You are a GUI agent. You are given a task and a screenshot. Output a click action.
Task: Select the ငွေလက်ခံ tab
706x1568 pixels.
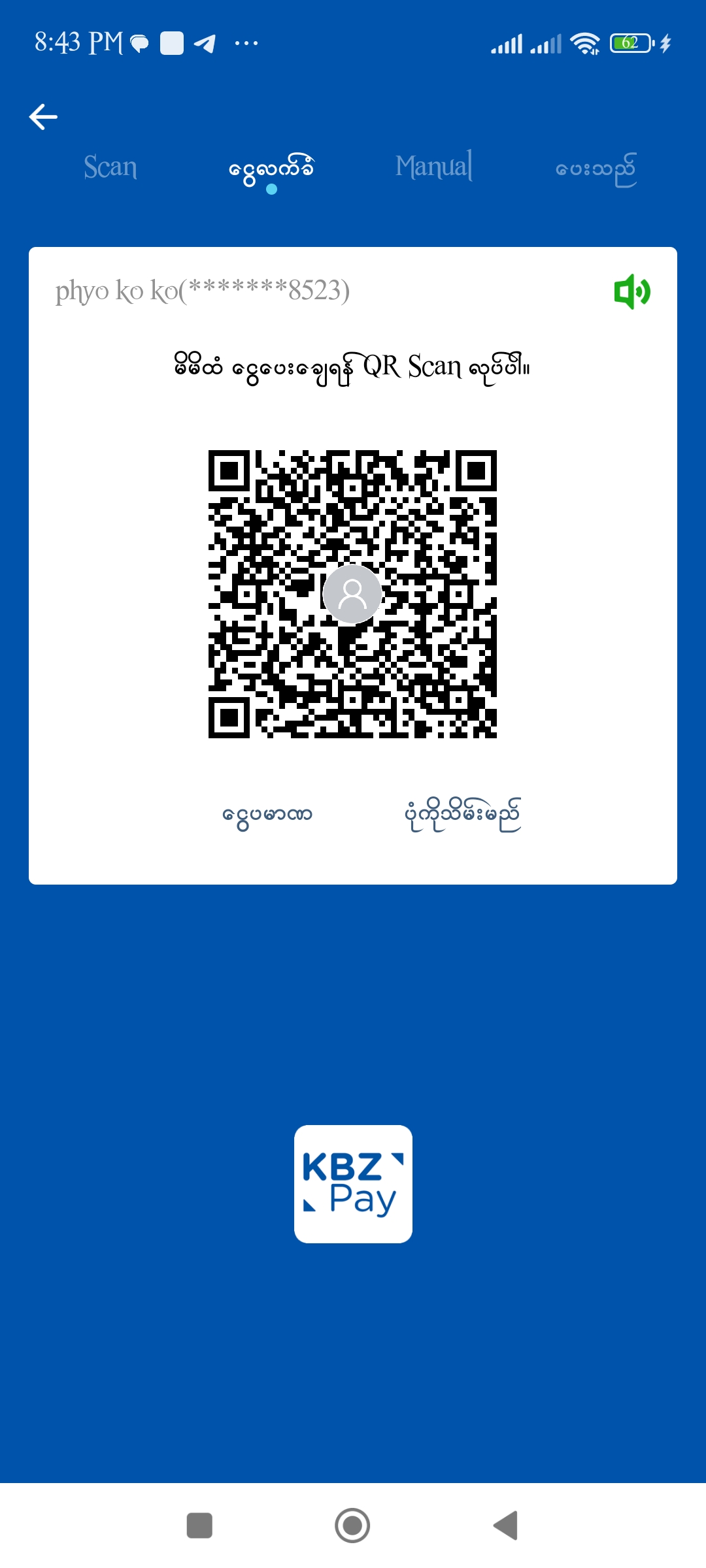(x=271, y=169)
